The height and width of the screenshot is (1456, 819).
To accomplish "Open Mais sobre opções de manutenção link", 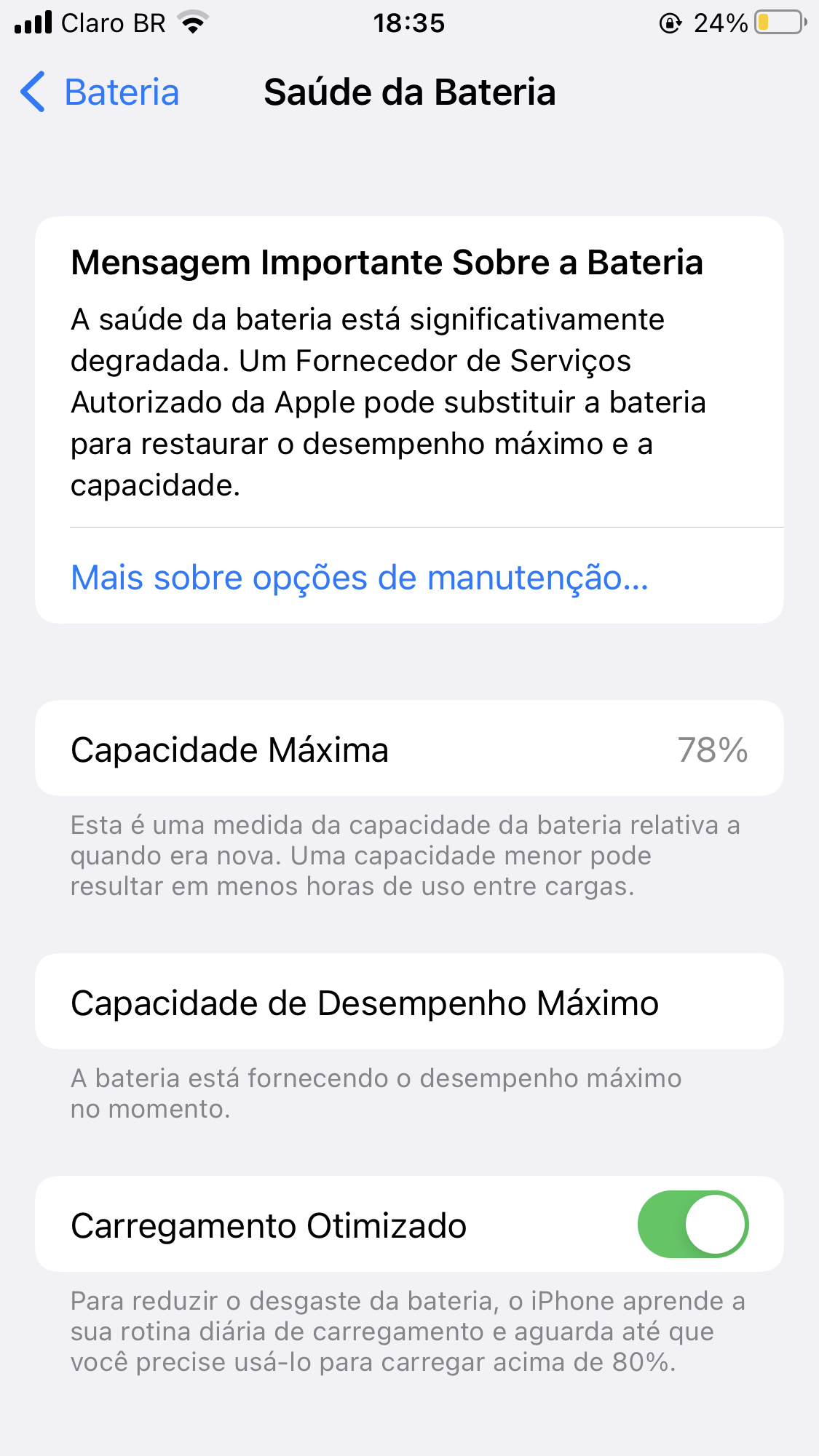I will point(360,578).
